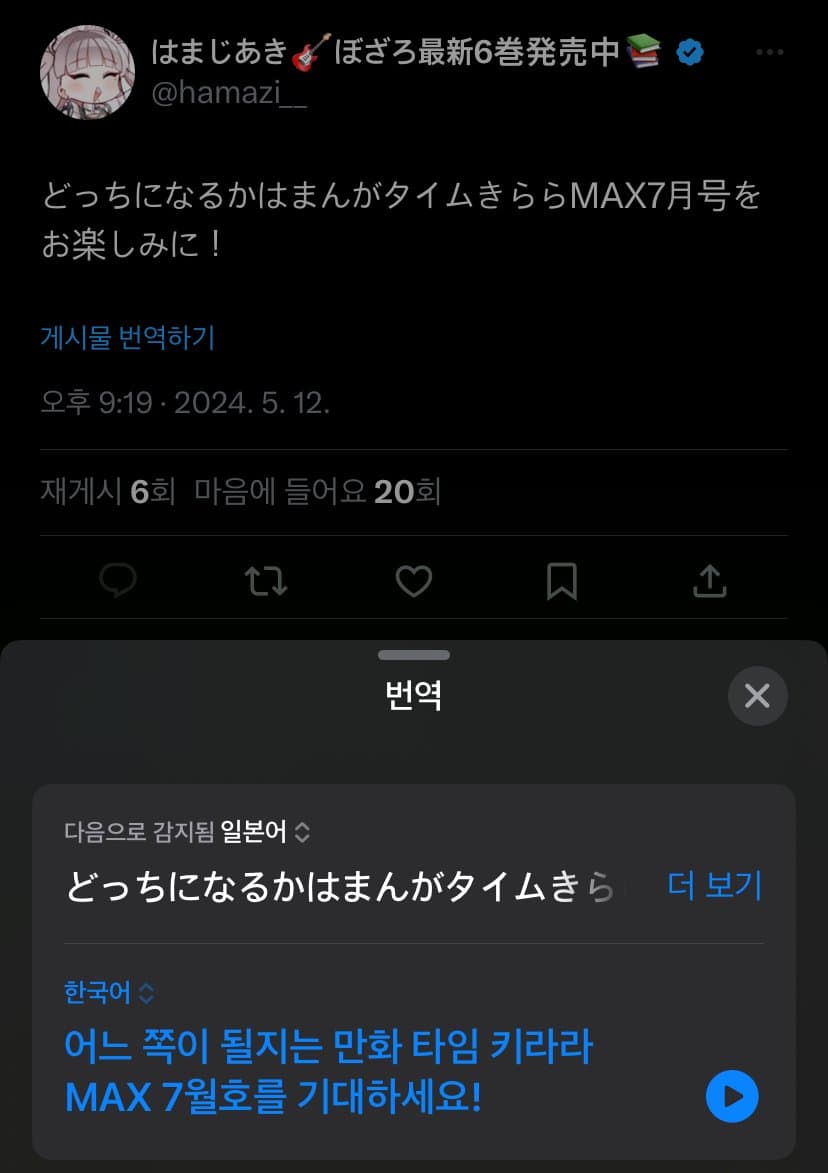The image size is (828, 1173).
Task: Share the post
Action: pos(709,580)
